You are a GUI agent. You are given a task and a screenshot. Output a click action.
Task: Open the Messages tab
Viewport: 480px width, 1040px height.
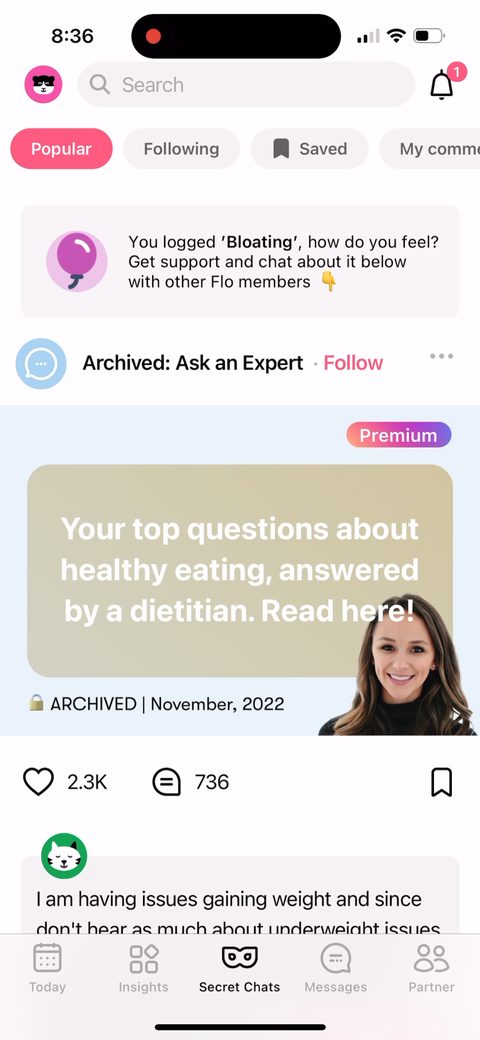tap(335, 968)
